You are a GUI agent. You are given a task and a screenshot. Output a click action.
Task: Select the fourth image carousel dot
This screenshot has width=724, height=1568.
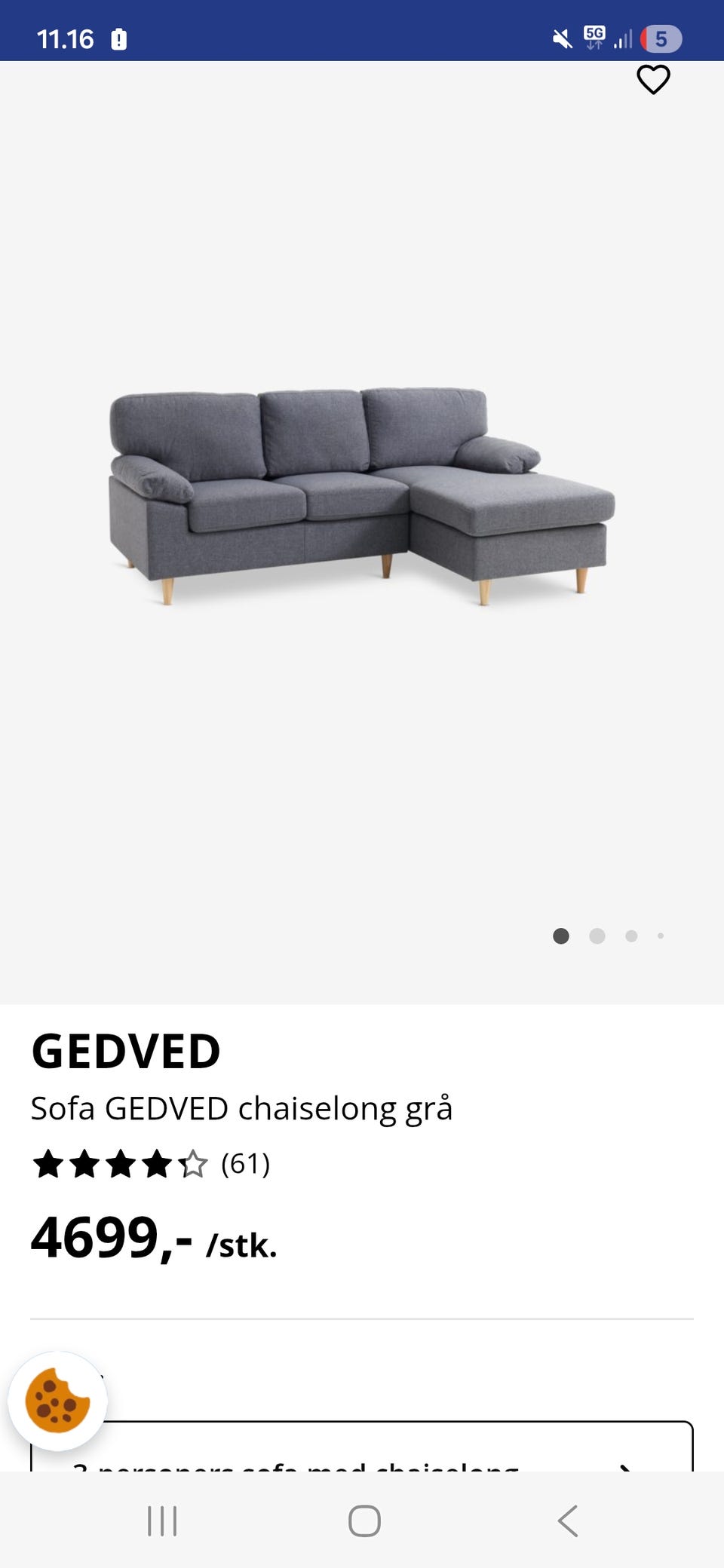(661, 936)
